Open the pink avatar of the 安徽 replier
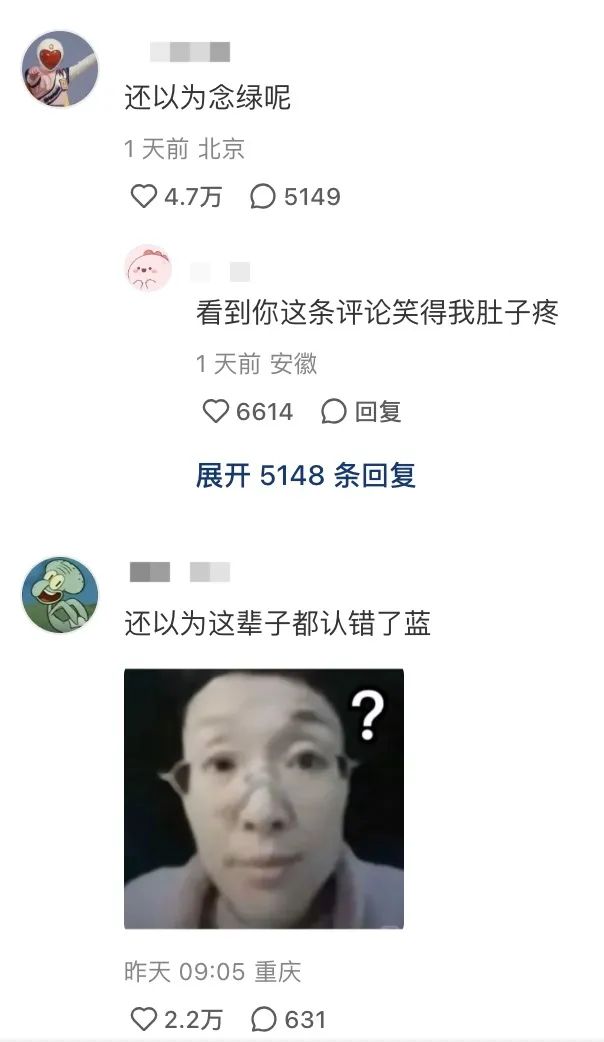Screen dimensions: 604x1042 (149, 268)
